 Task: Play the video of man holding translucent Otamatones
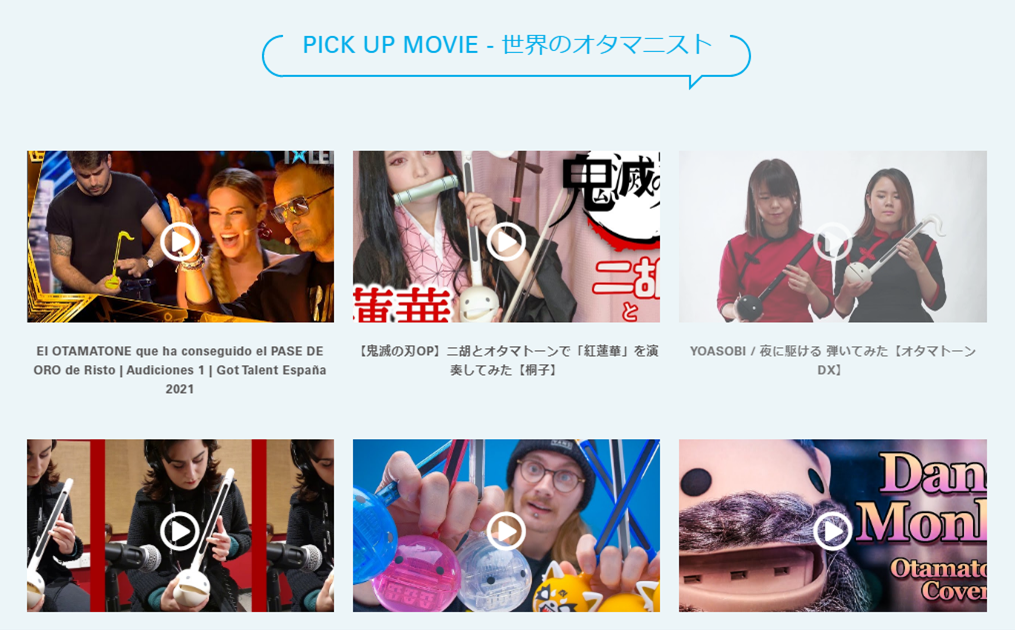click(x=506, y=531)
